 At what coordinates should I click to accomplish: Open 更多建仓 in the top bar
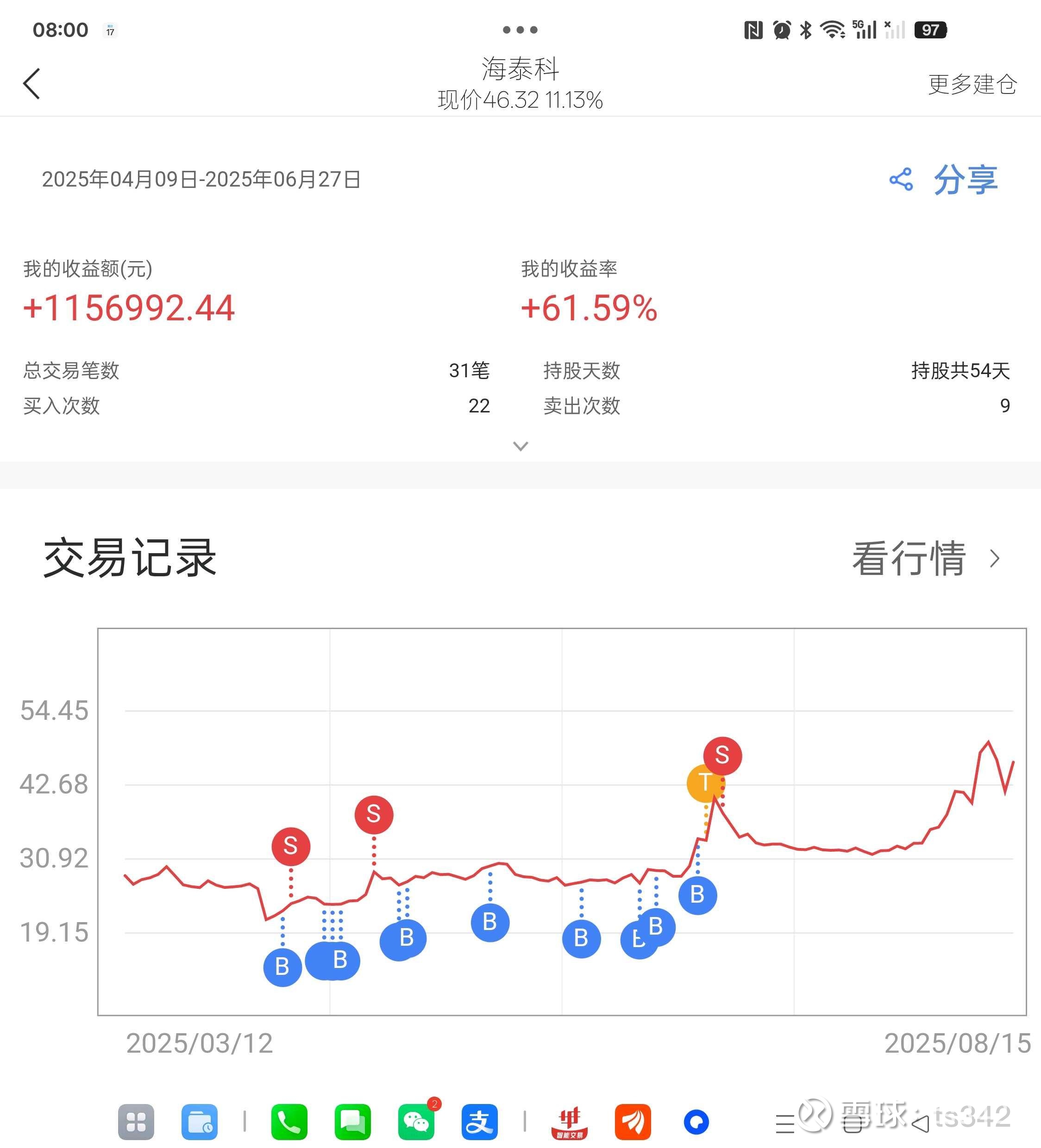click(x=972, y=84)
